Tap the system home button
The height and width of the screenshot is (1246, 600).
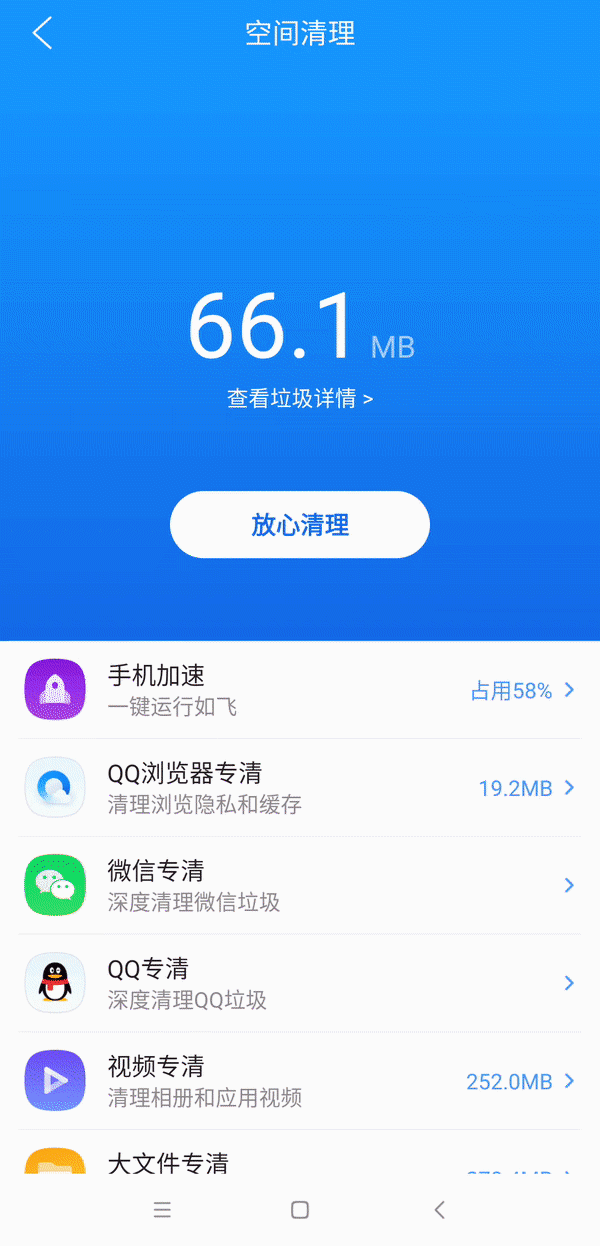pos(300,1210)
